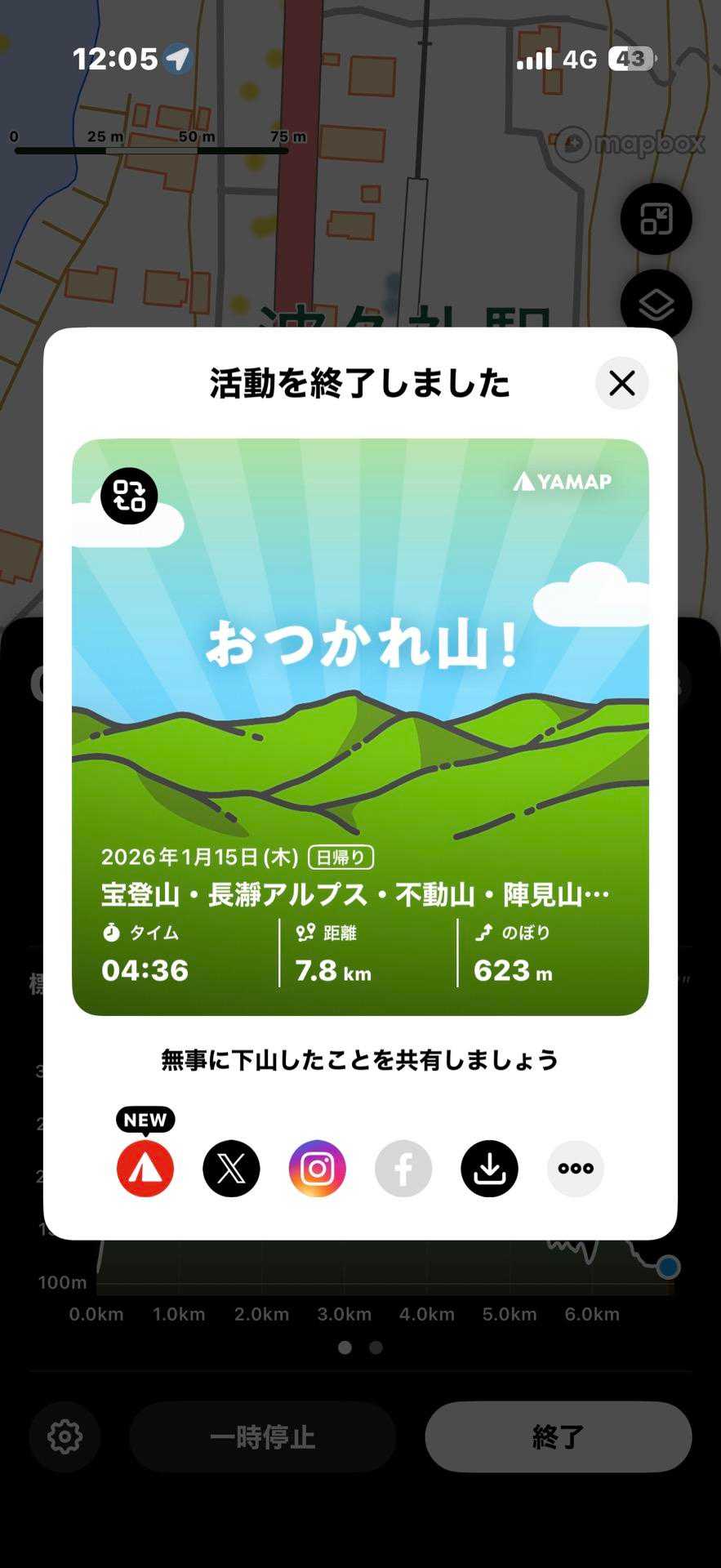Open the おつかれ山 share card
The width and height of the screenshot is (721, 1568).
360,727
